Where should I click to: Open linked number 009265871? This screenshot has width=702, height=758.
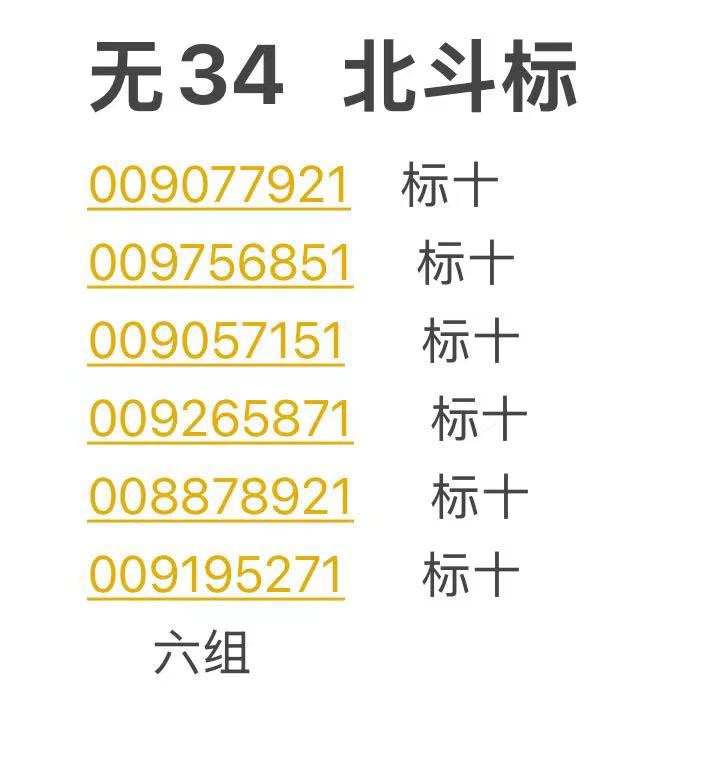click(x=220, y=420)
